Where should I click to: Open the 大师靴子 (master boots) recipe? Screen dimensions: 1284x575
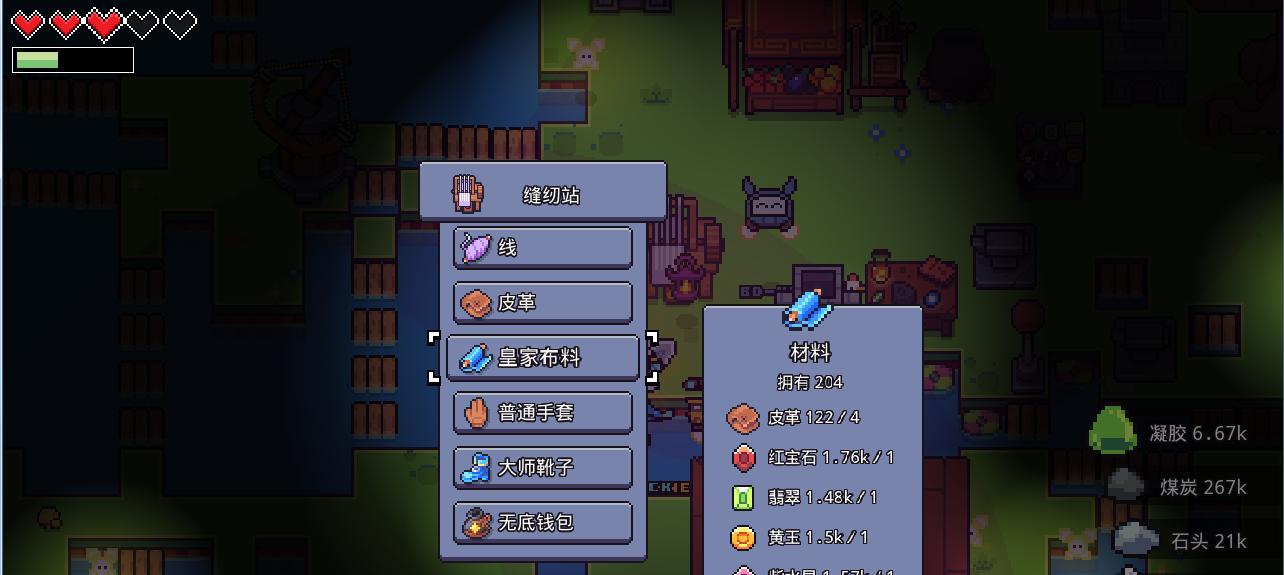pyautogui.click(x=543, y=467)
